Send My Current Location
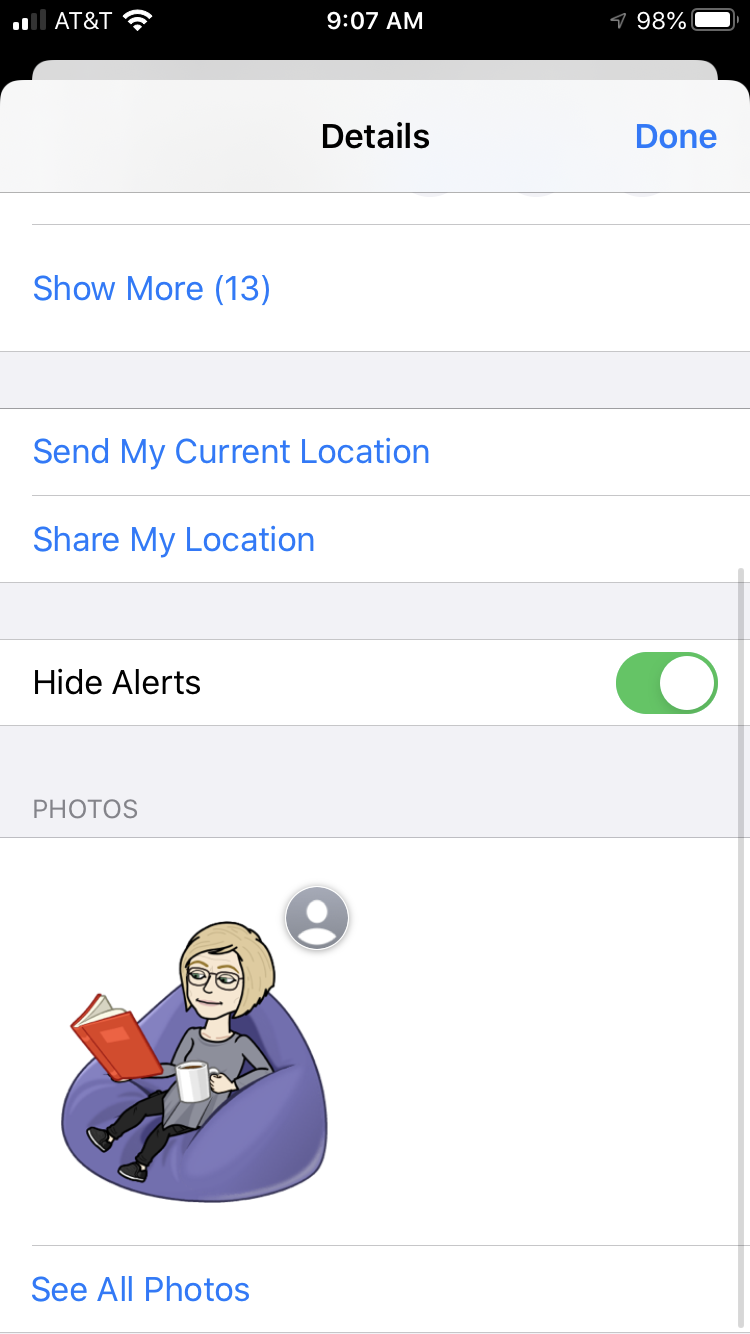 [231, 452]
